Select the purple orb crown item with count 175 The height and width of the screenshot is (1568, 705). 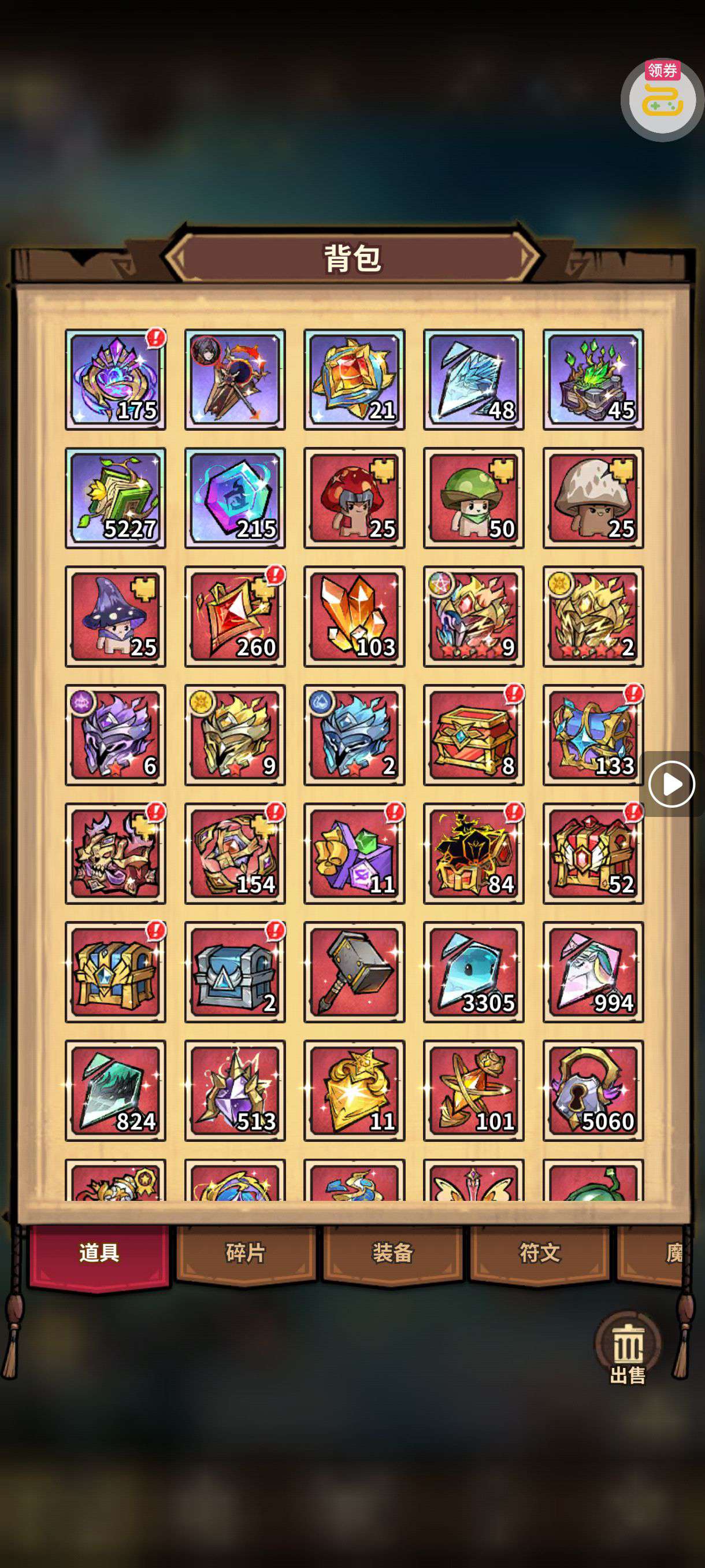pyautogui.click(x=116, y=379)
